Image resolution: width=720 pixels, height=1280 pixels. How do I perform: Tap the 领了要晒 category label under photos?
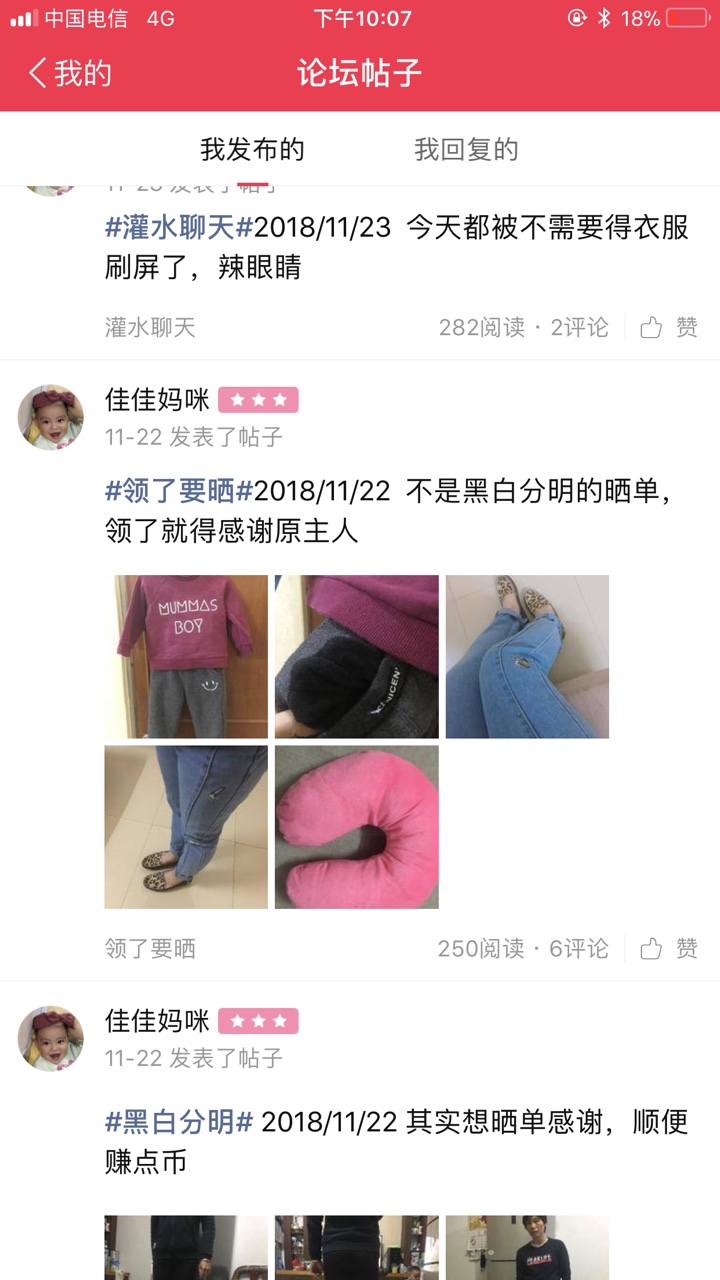(150, 948)
